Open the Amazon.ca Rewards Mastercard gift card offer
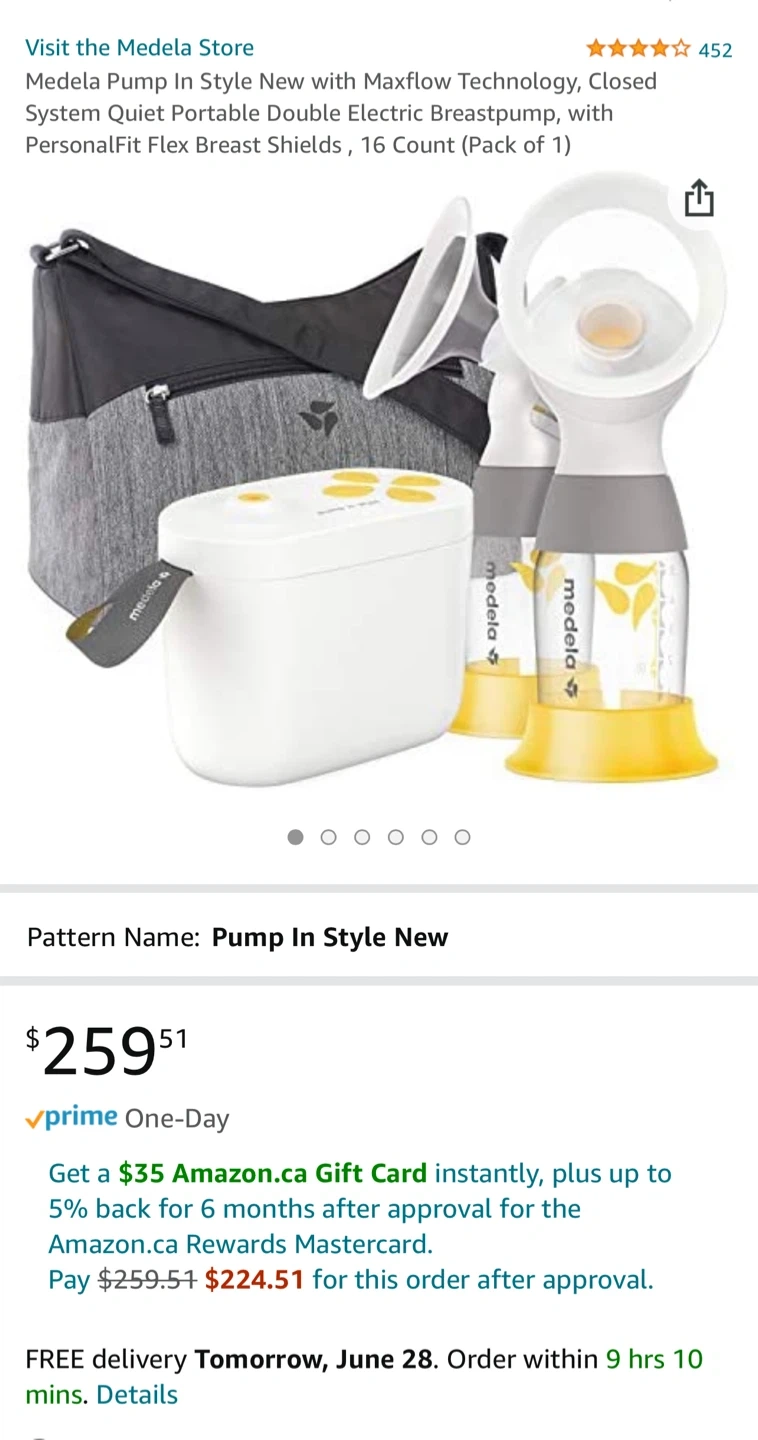The width and height of the screenshot is (758, 1440). [360, 1225]
